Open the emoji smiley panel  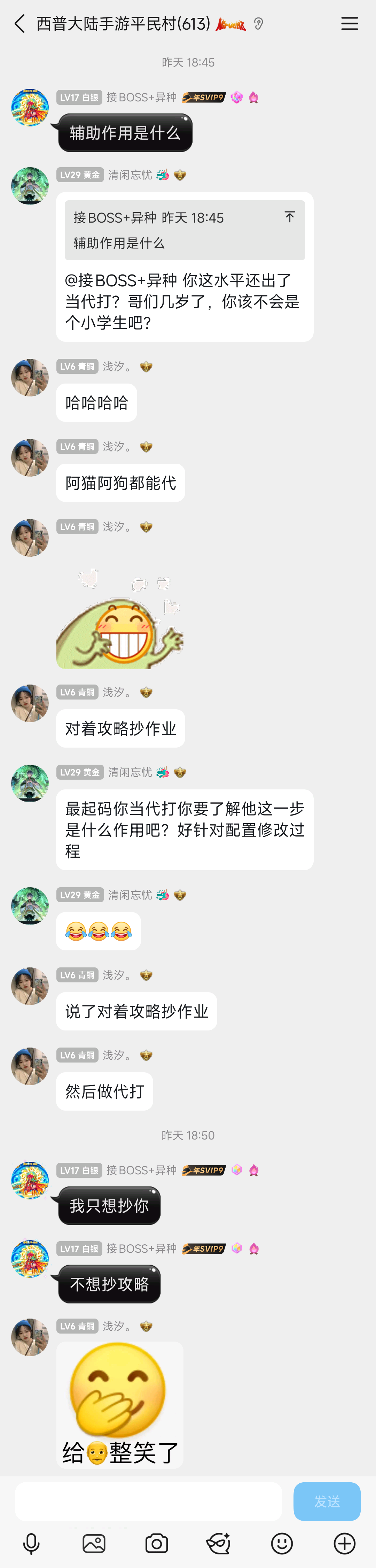[282, 1543]
